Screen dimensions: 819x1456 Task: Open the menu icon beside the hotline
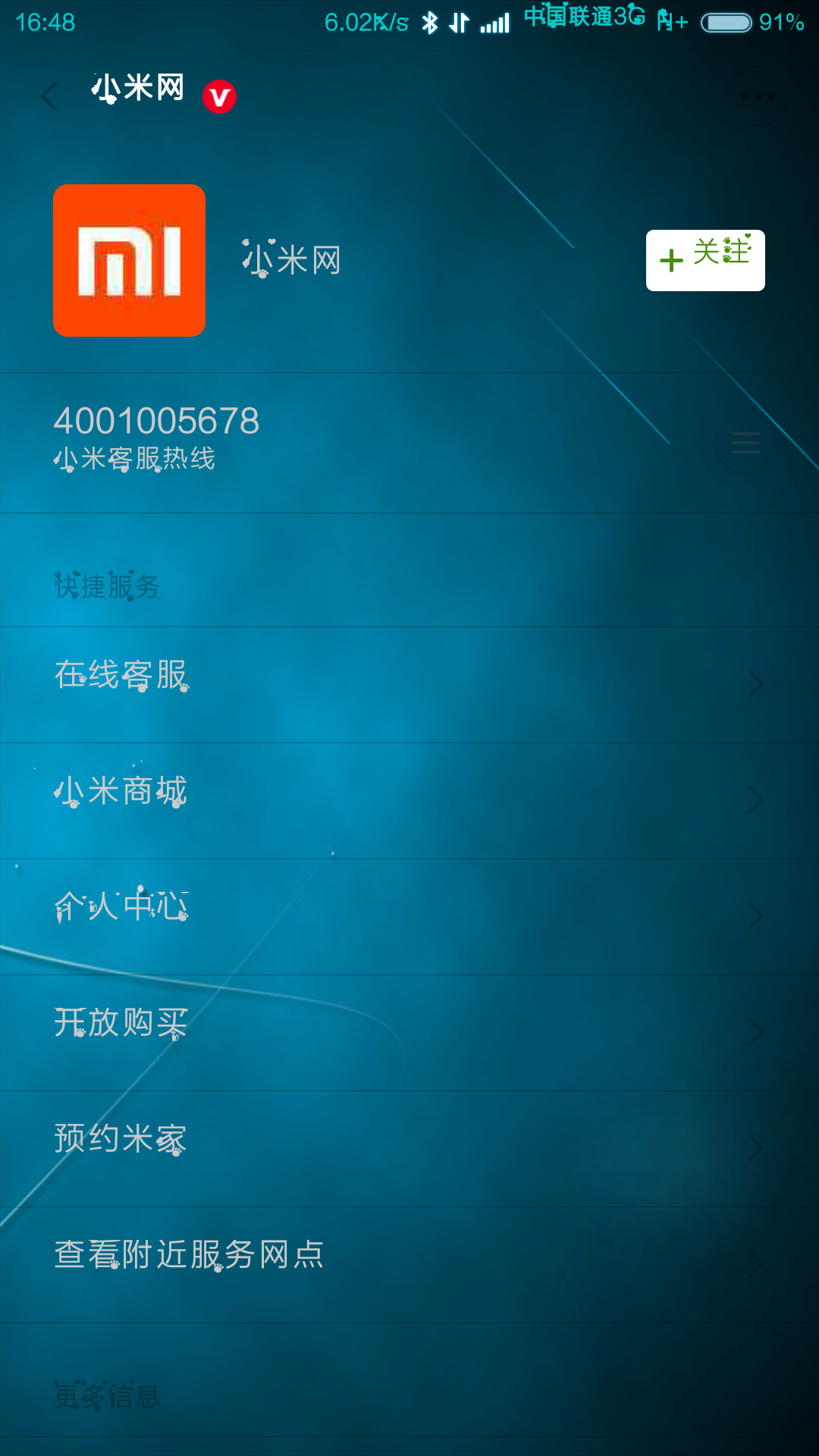745,443
